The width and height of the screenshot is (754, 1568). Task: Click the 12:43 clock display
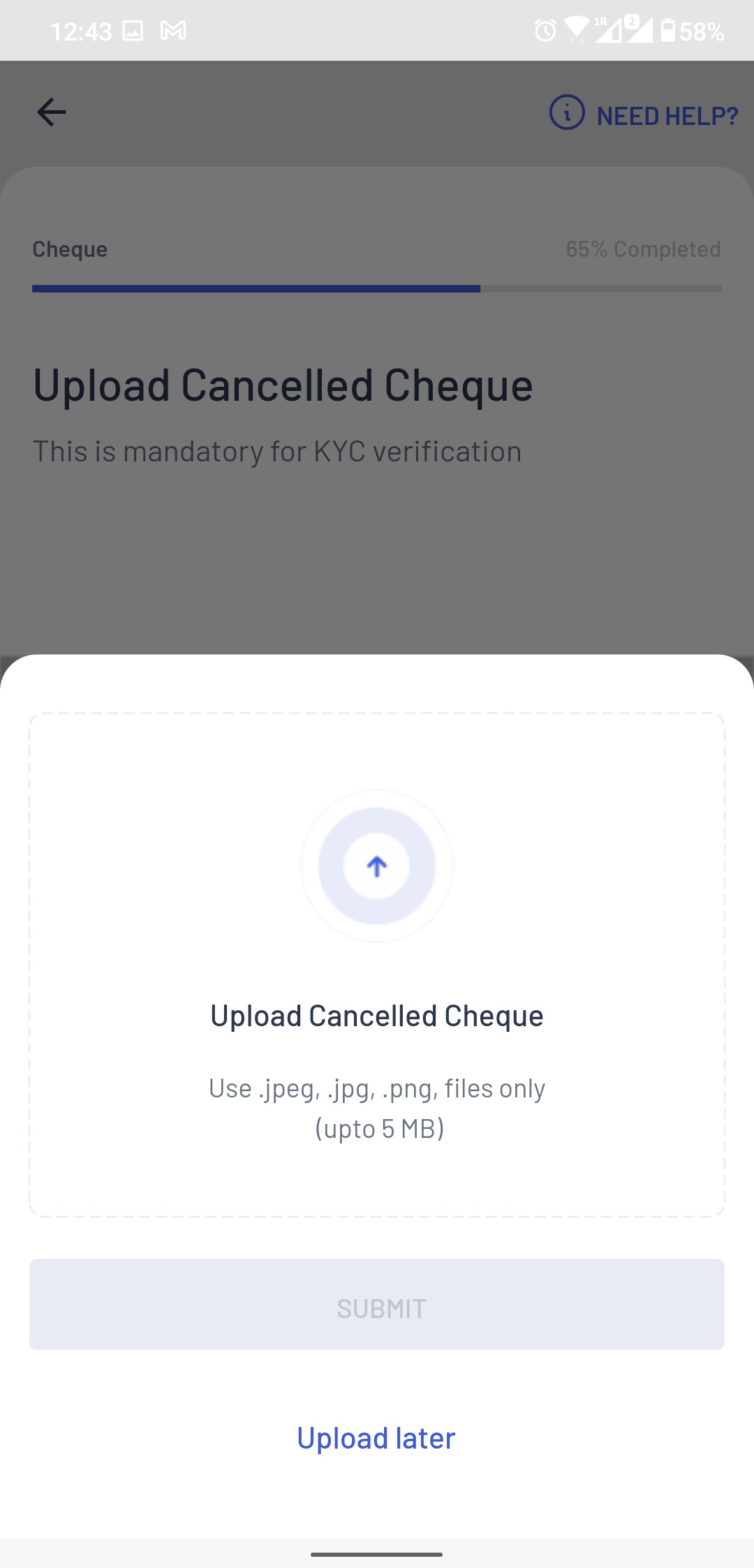point(83,30)
